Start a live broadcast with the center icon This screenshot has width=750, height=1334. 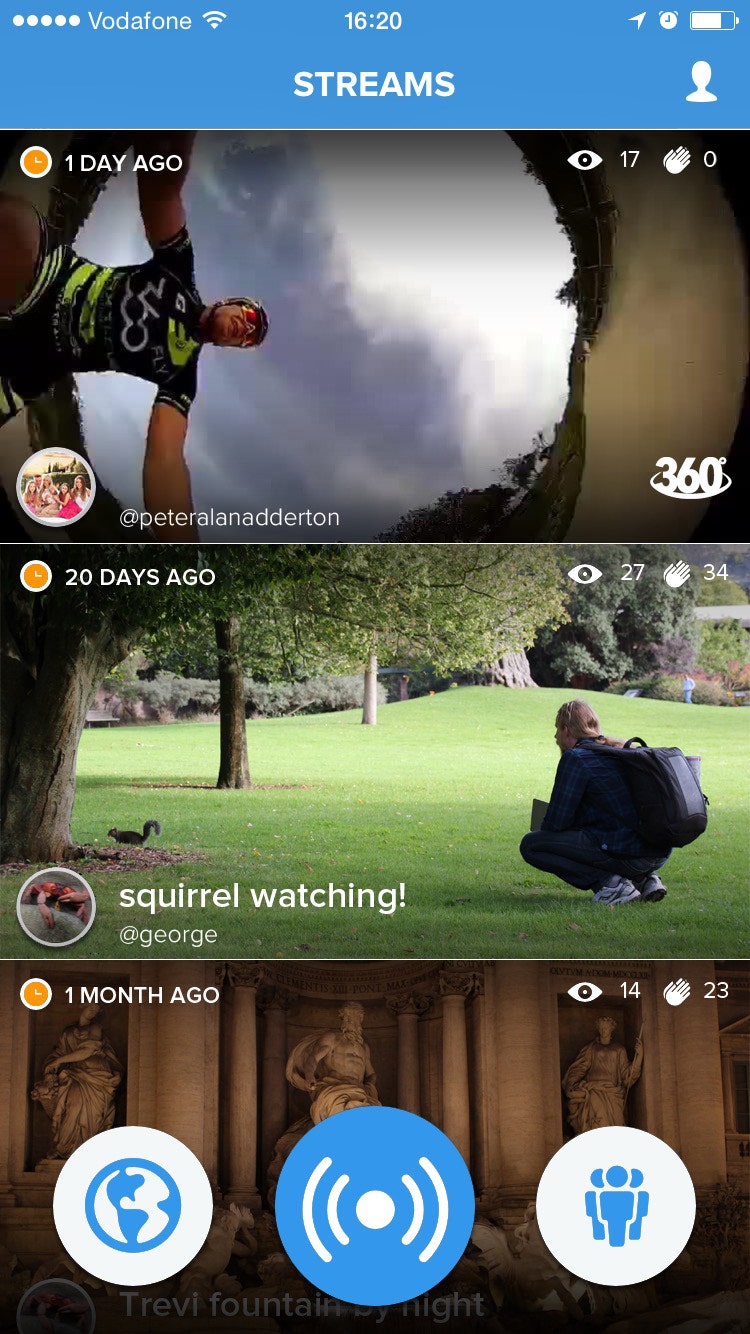375,1207
